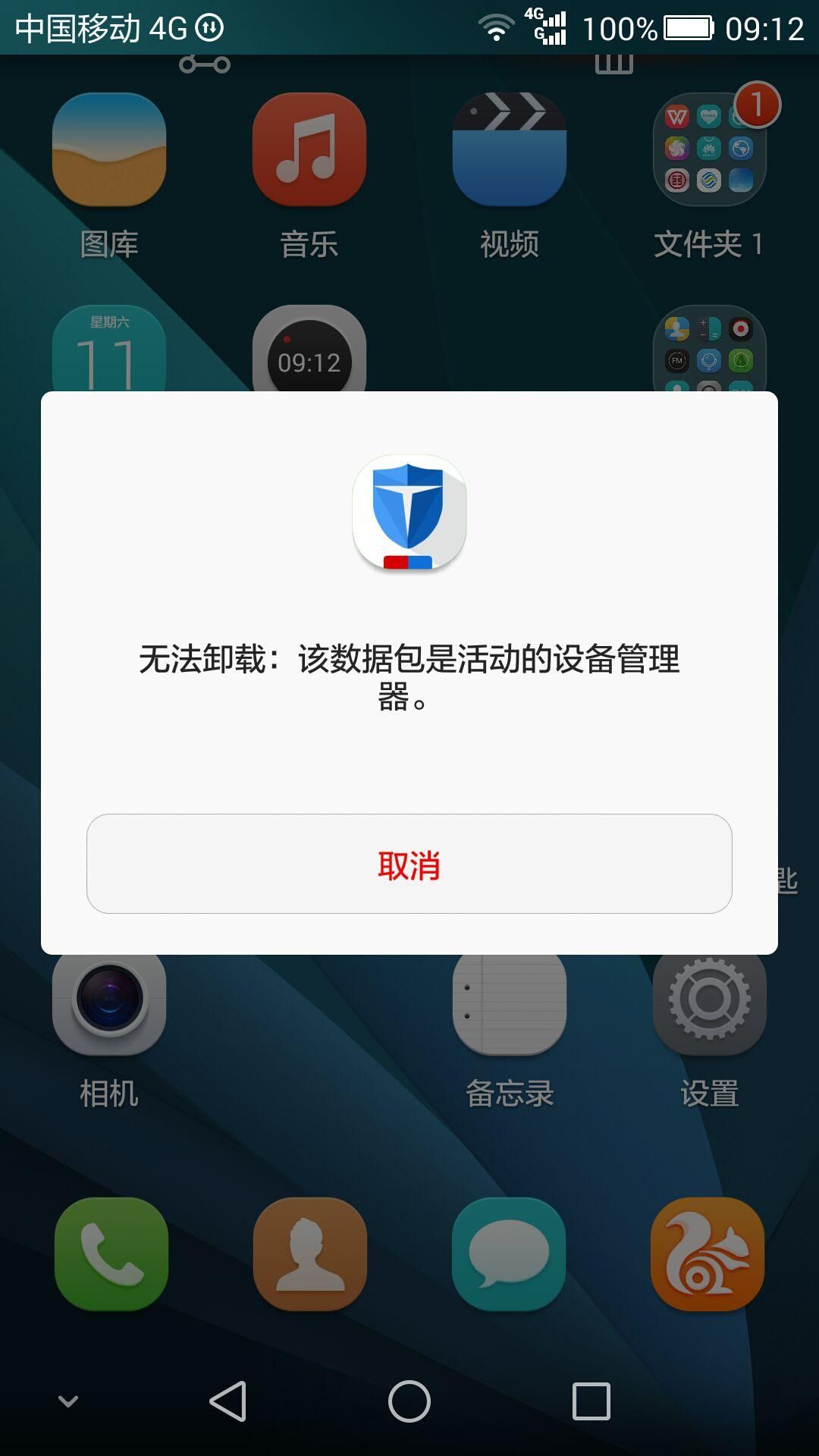This screenshot has width=819, height=1456.
Task: Go to the home screen
Action: [x=409, y=1401]
